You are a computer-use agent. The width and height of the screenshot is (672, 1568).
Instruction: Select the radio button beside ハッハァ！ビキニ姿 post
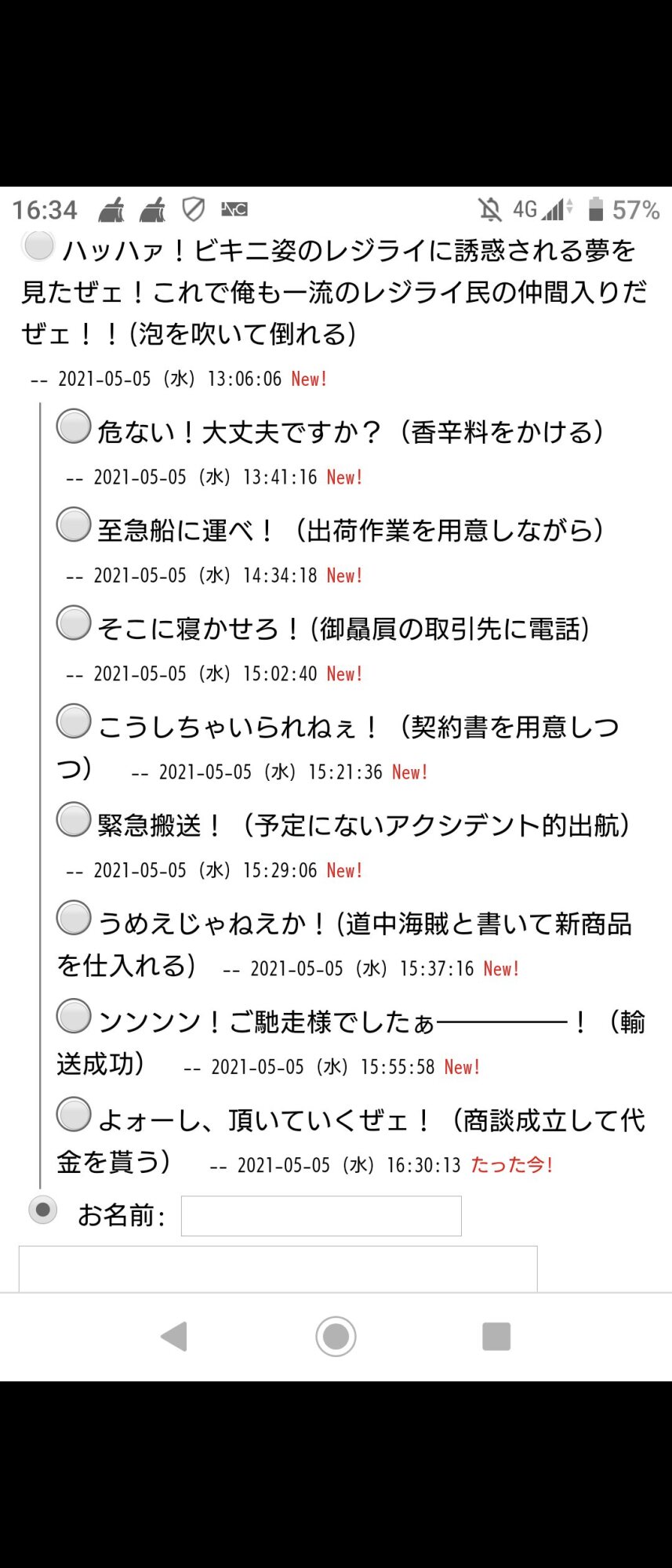tap(38, 246)
